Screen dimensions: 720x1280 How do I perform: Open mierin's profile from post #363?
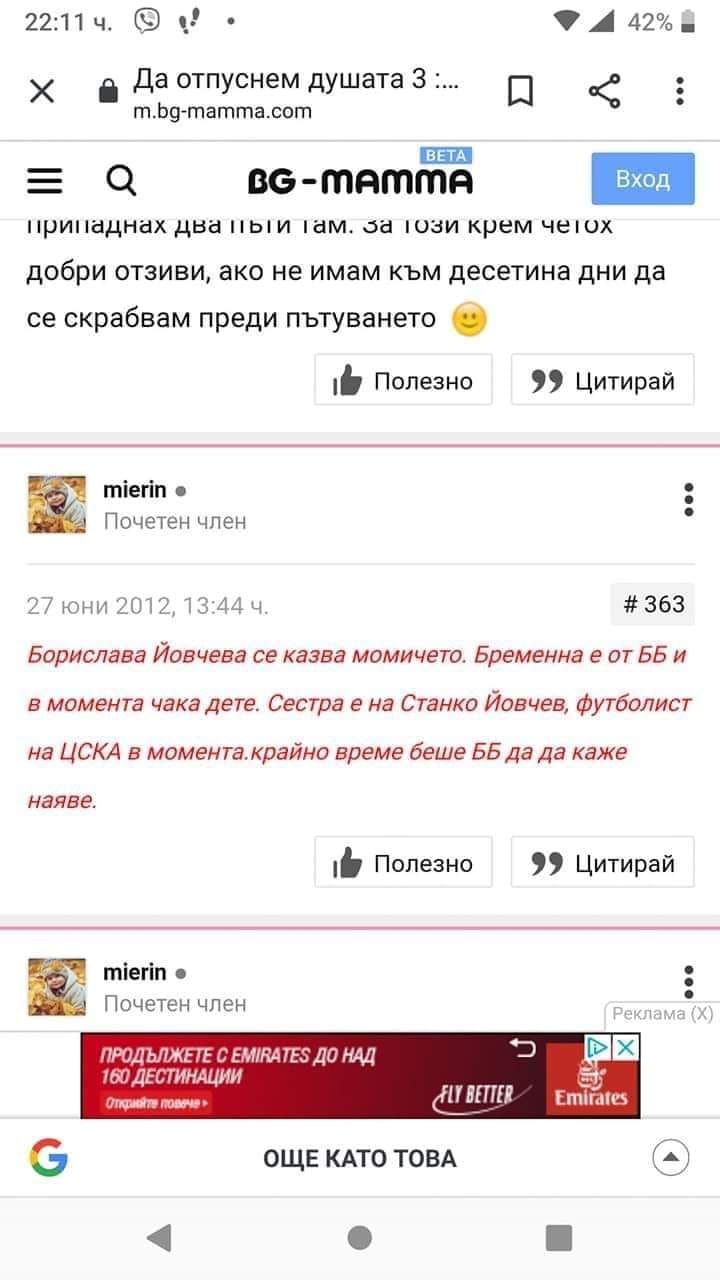(135, 490)
